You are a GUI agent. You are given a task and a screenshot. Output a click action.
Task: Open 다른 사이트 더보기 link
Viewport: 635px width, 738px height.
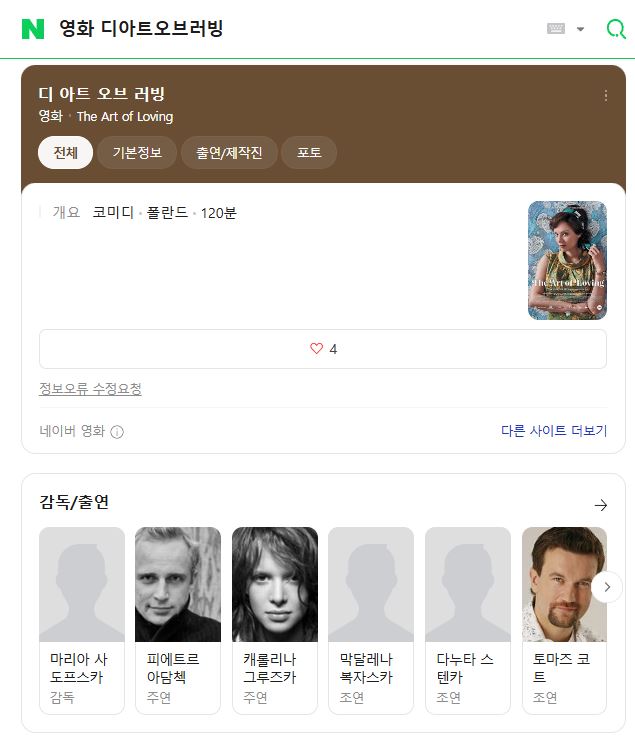pyautogui.click(x=553, y=431)
